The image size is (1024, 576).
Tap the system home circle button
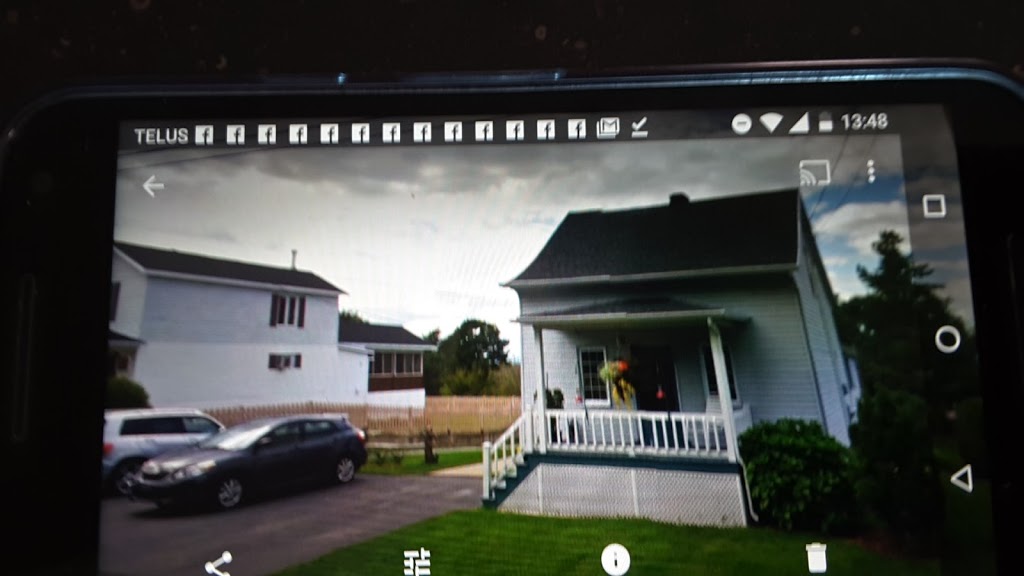click(x=947, y=339)
